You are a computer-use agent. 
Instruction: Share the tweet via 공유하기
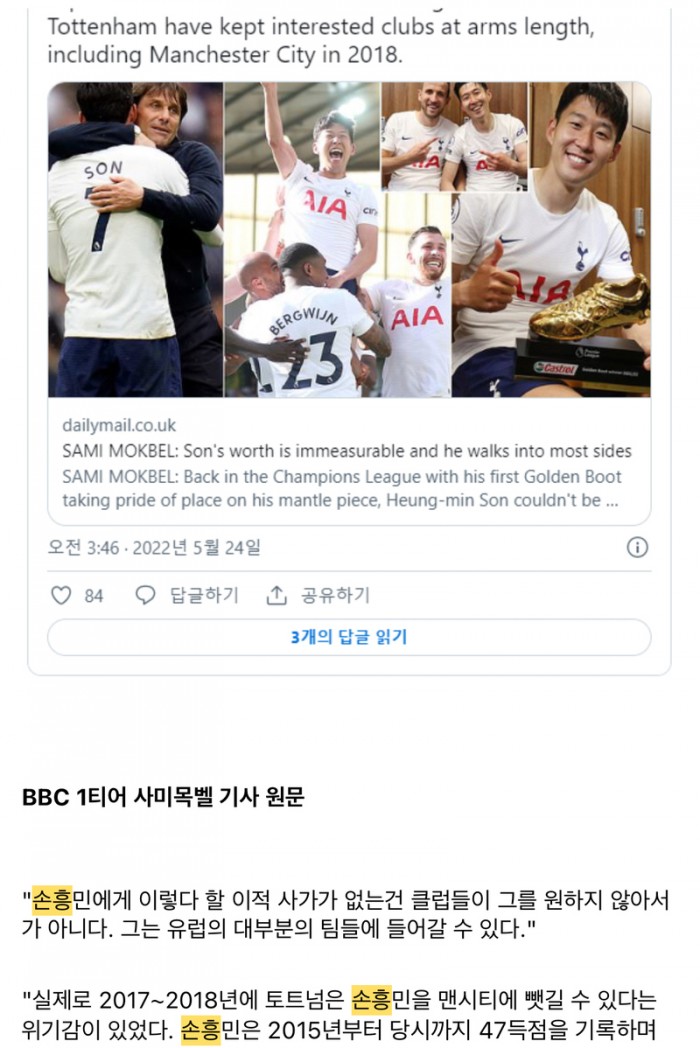[x=319, y=596]
